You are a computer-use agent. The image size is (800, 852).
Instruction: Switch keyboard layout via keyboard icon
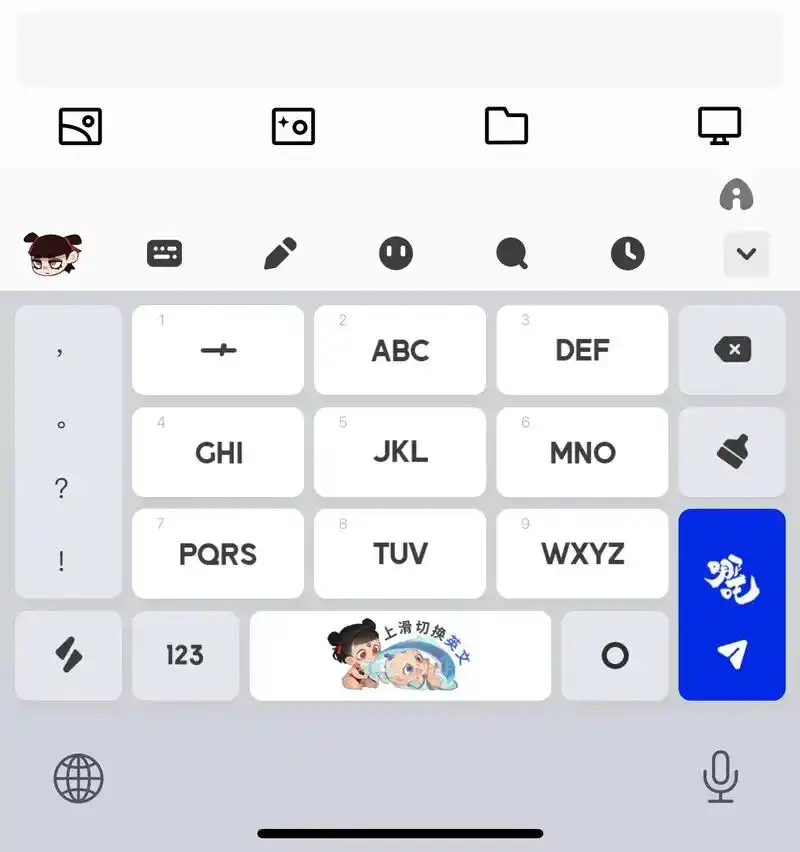coord(165,254)
